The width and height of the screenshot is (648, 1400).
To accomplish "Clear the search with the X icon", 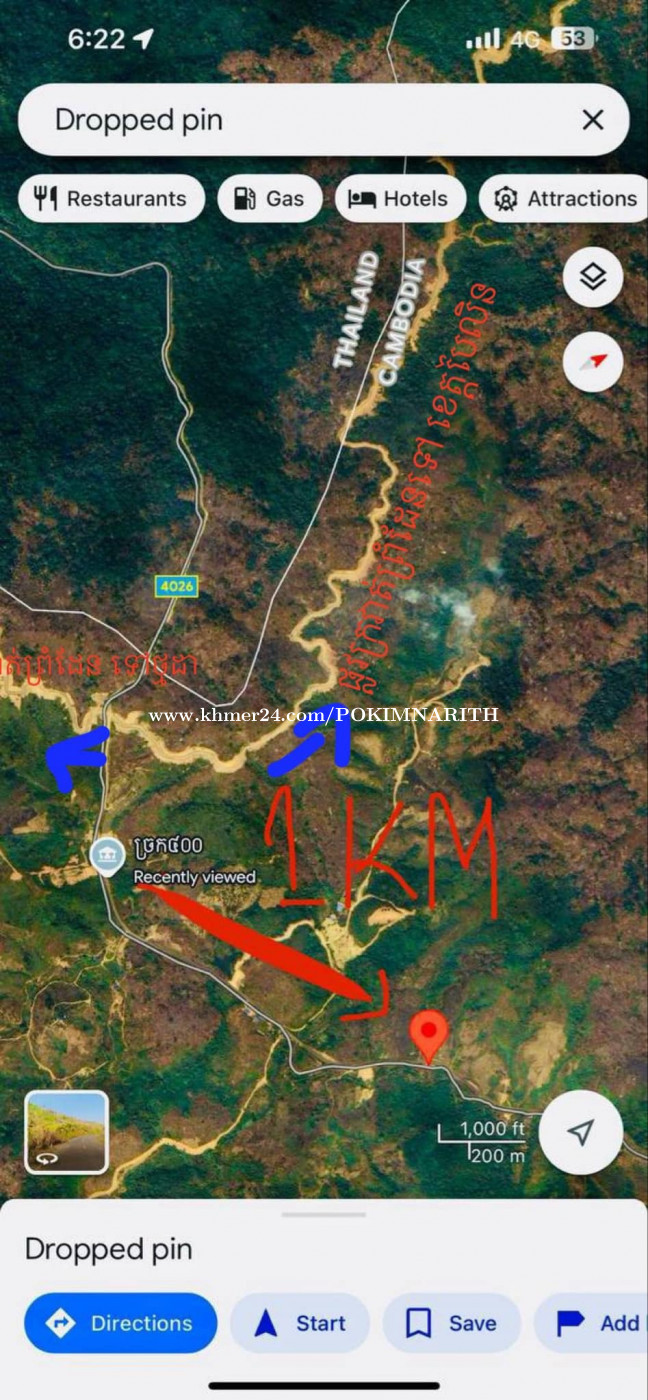I will point(593,120).
